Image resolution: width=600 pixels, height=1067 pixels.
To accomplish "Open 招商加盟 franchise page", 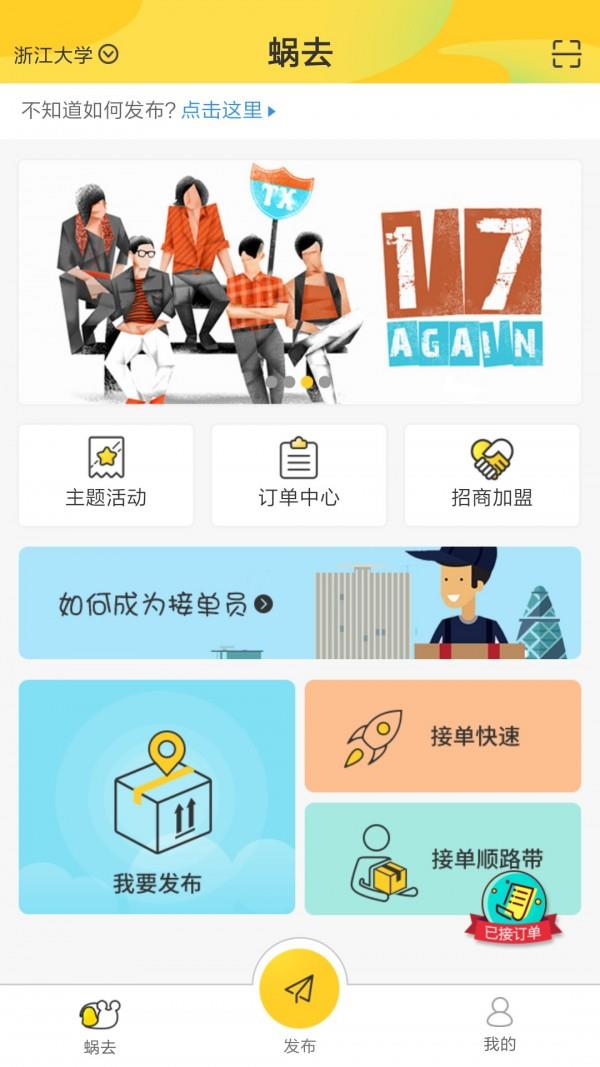I will (x=492, y=475).
